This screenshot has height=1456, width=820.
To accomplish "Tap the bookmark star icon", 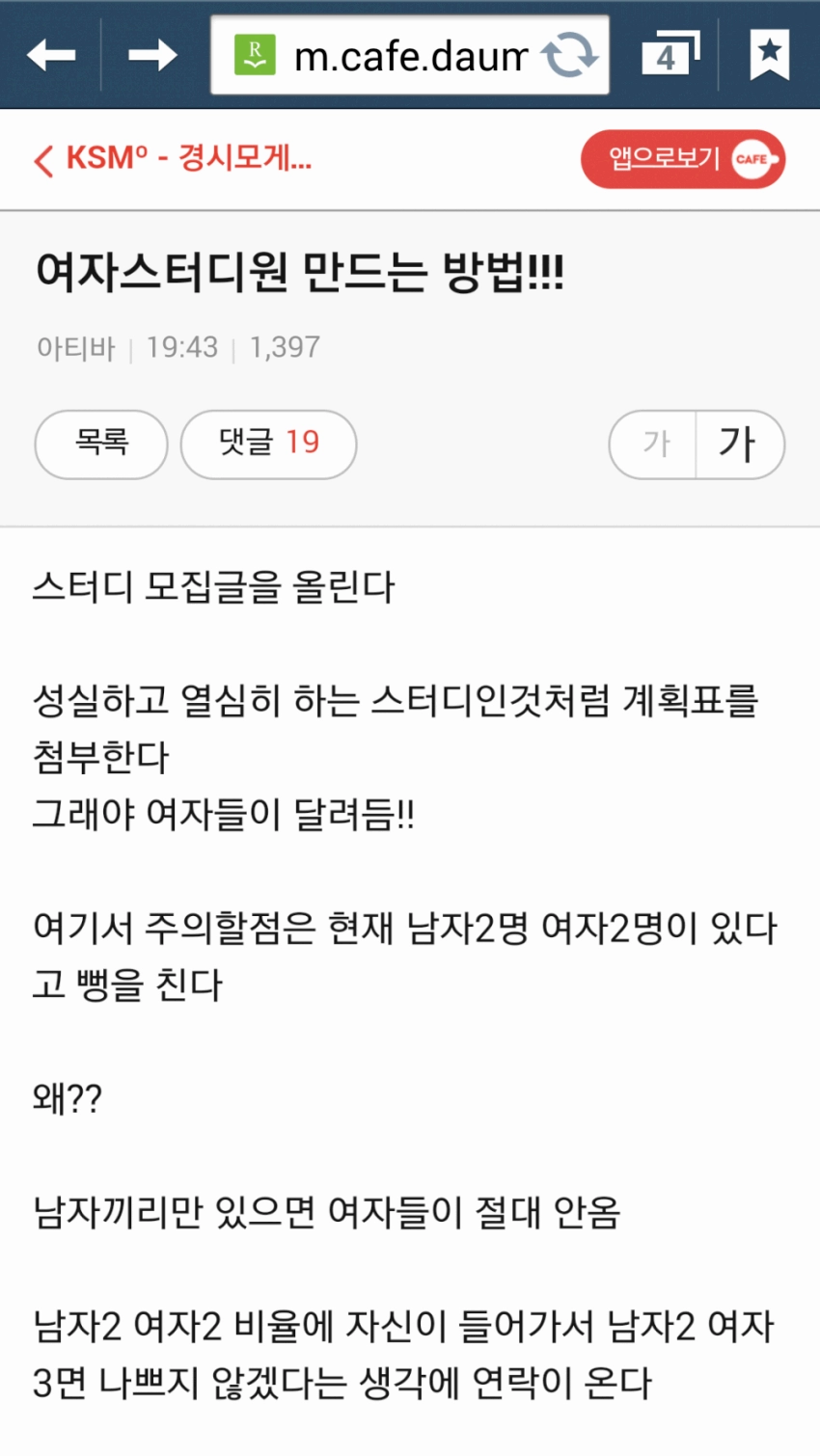I will click(x=767, y=55).
